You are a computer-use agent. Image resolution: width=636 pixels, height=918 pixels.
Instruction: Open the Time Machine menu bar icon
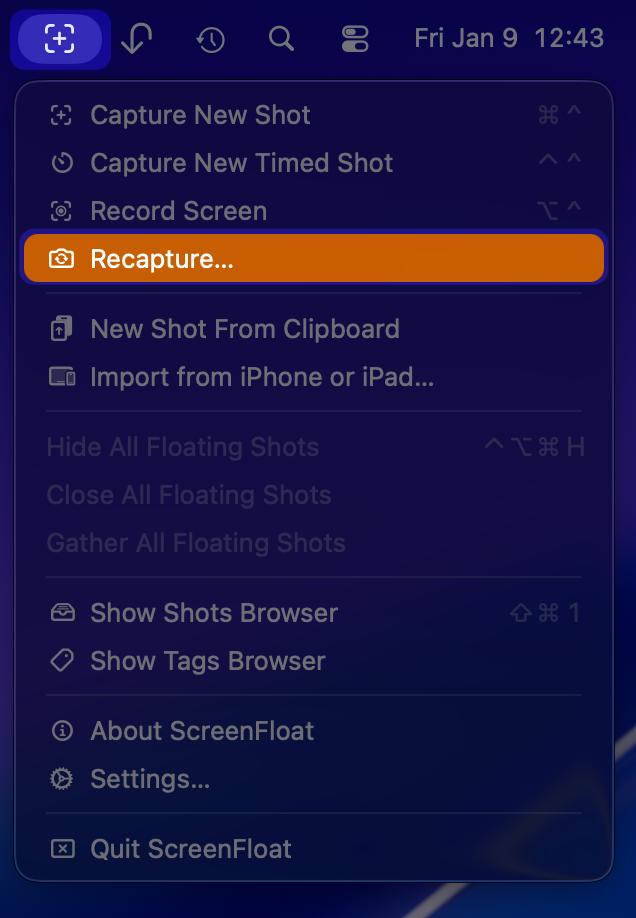[210, 39]
